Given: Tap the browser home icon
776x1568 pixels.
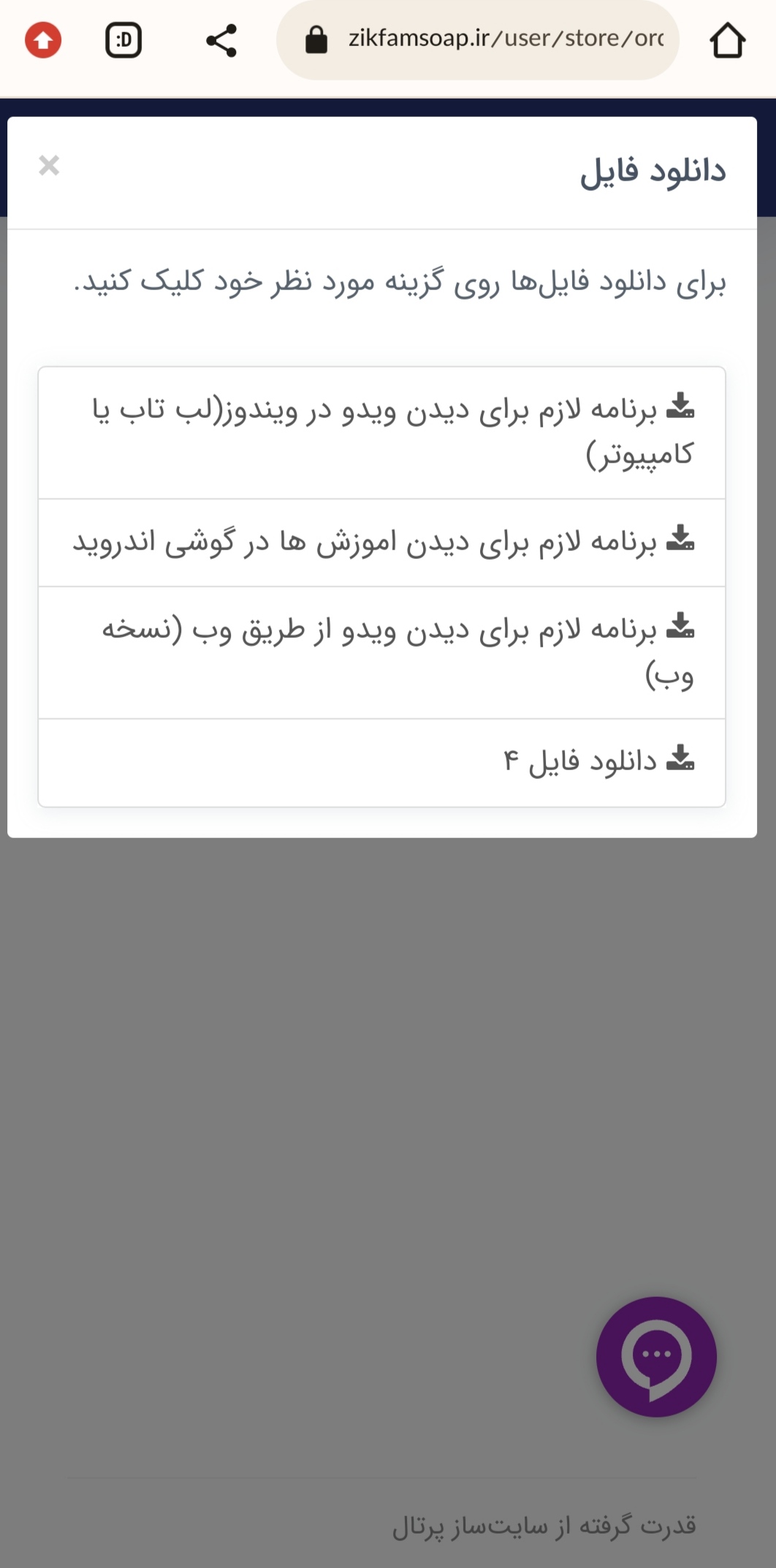Looking at the screenshot, I should pyautogui.click(x=727, y=40).
